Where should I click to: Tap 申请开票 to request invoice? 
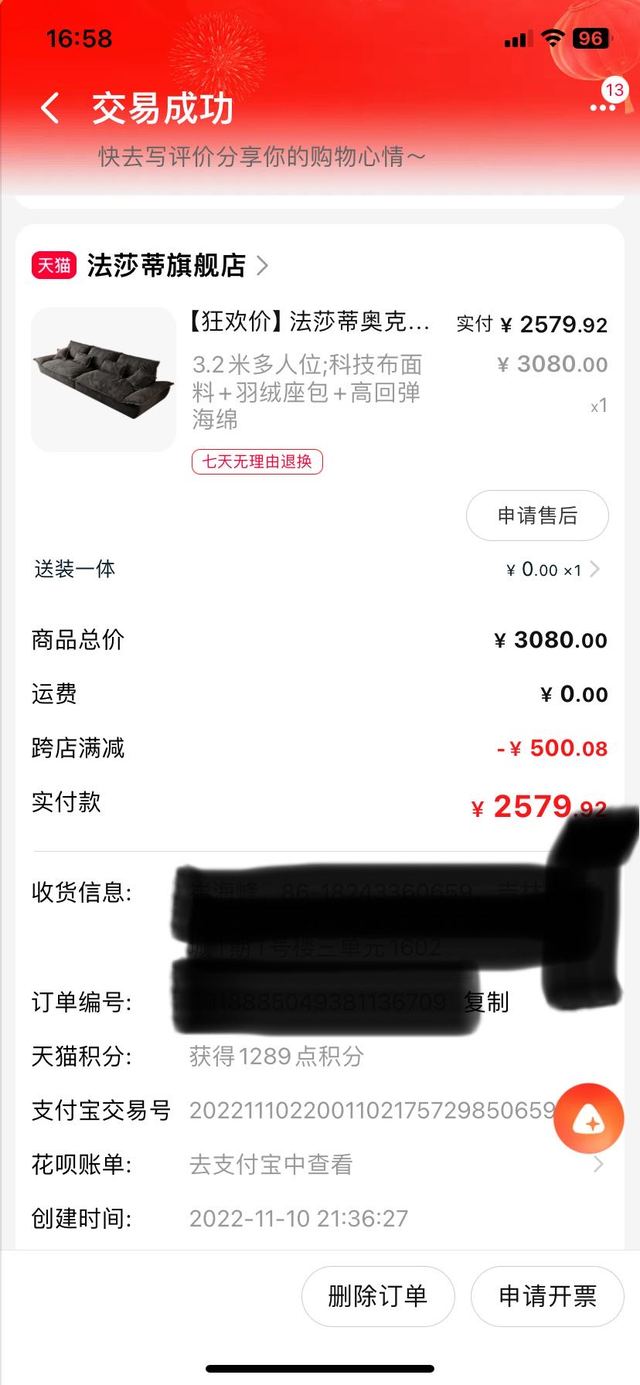(548, 1296)
